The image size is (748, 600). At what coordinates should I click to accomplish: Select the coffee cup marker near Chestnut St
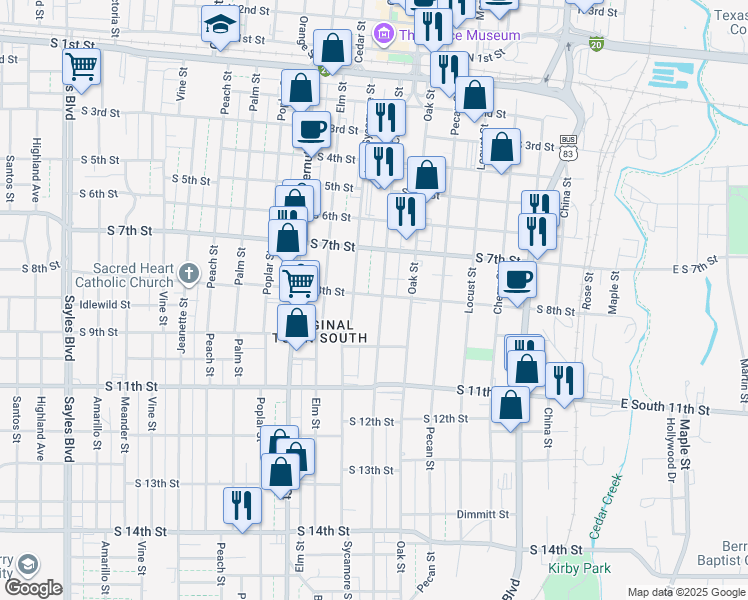517,280
